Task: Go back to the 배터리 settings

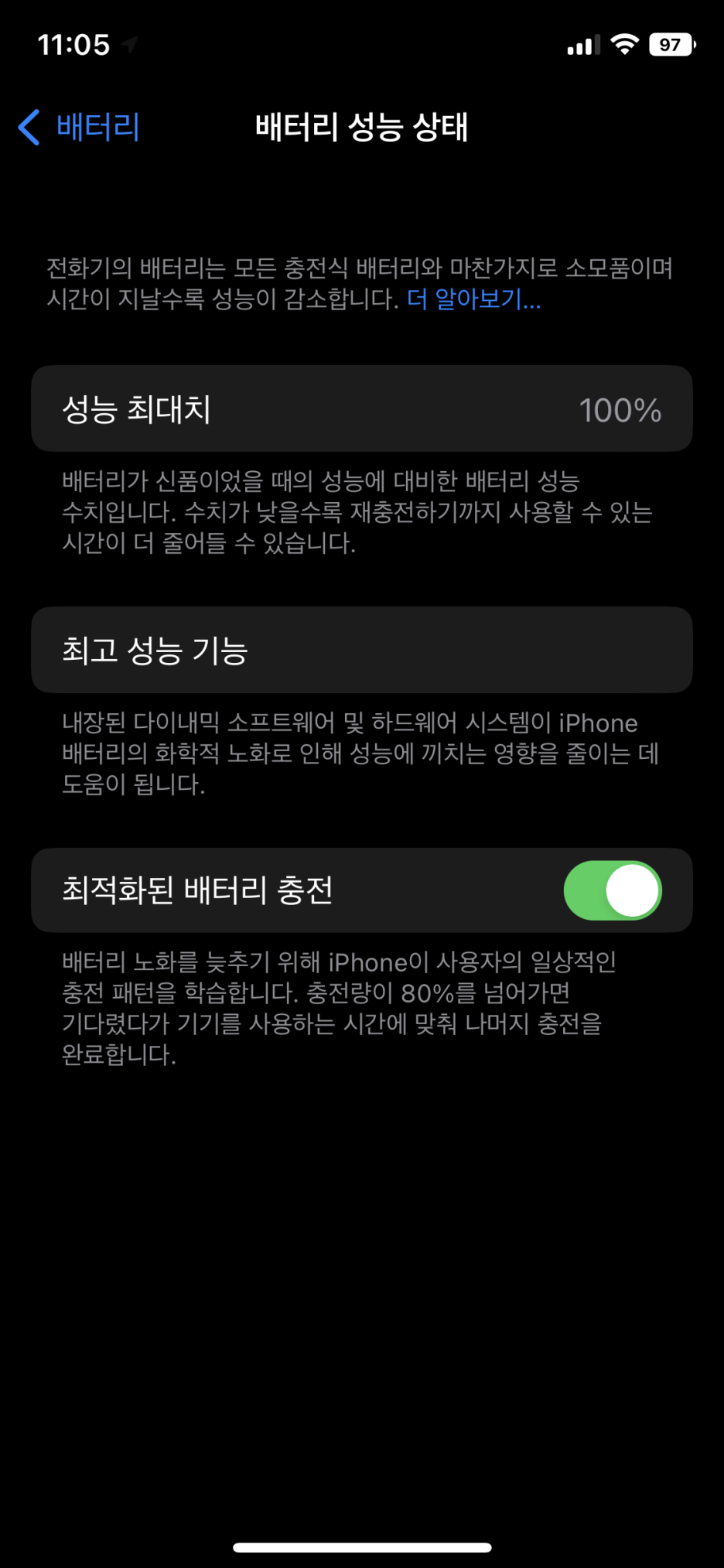Action: point(79,127)
